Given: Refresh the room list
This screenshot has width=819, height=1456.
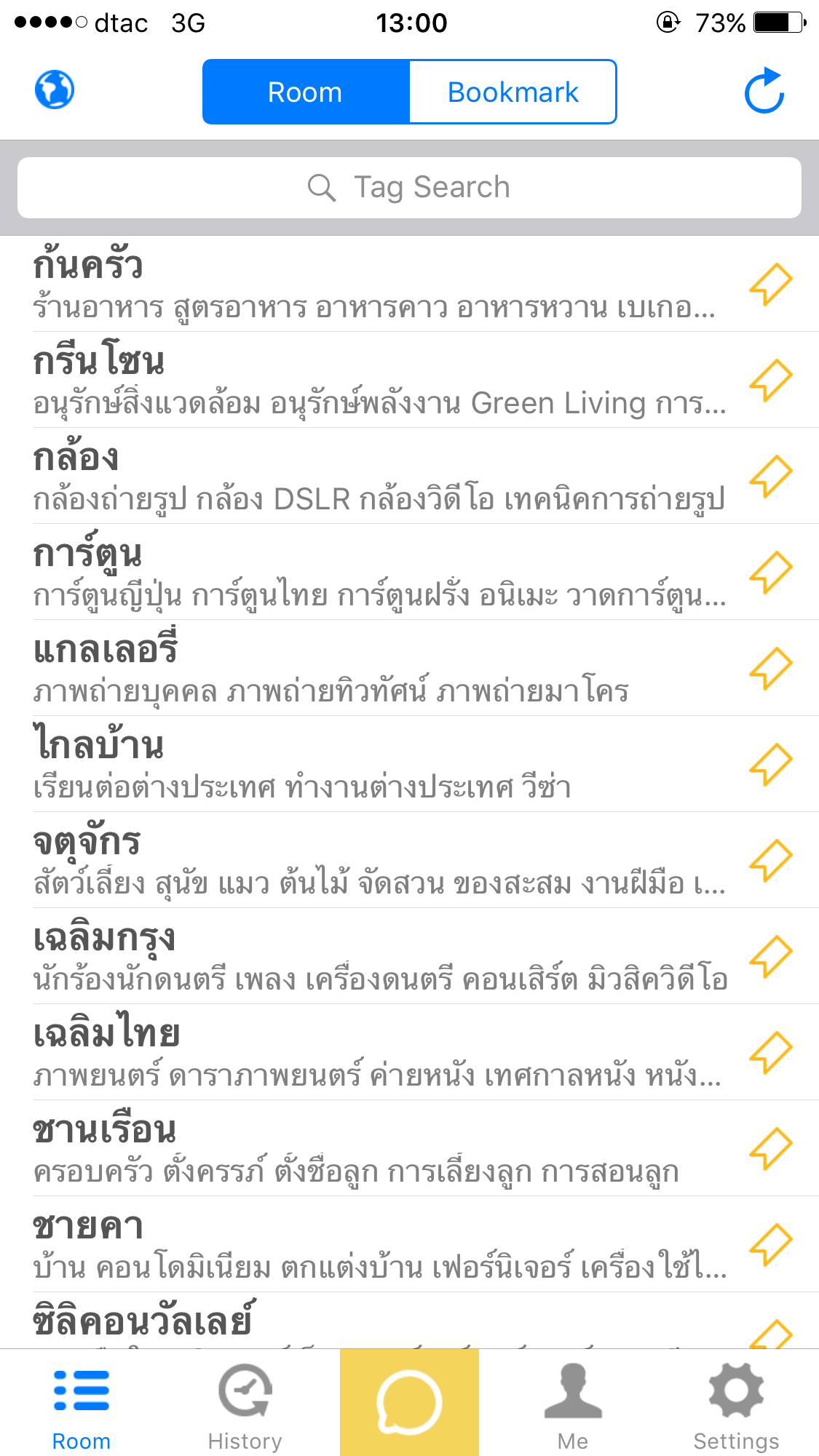Looking at the screenshot, I should point(764,92).
